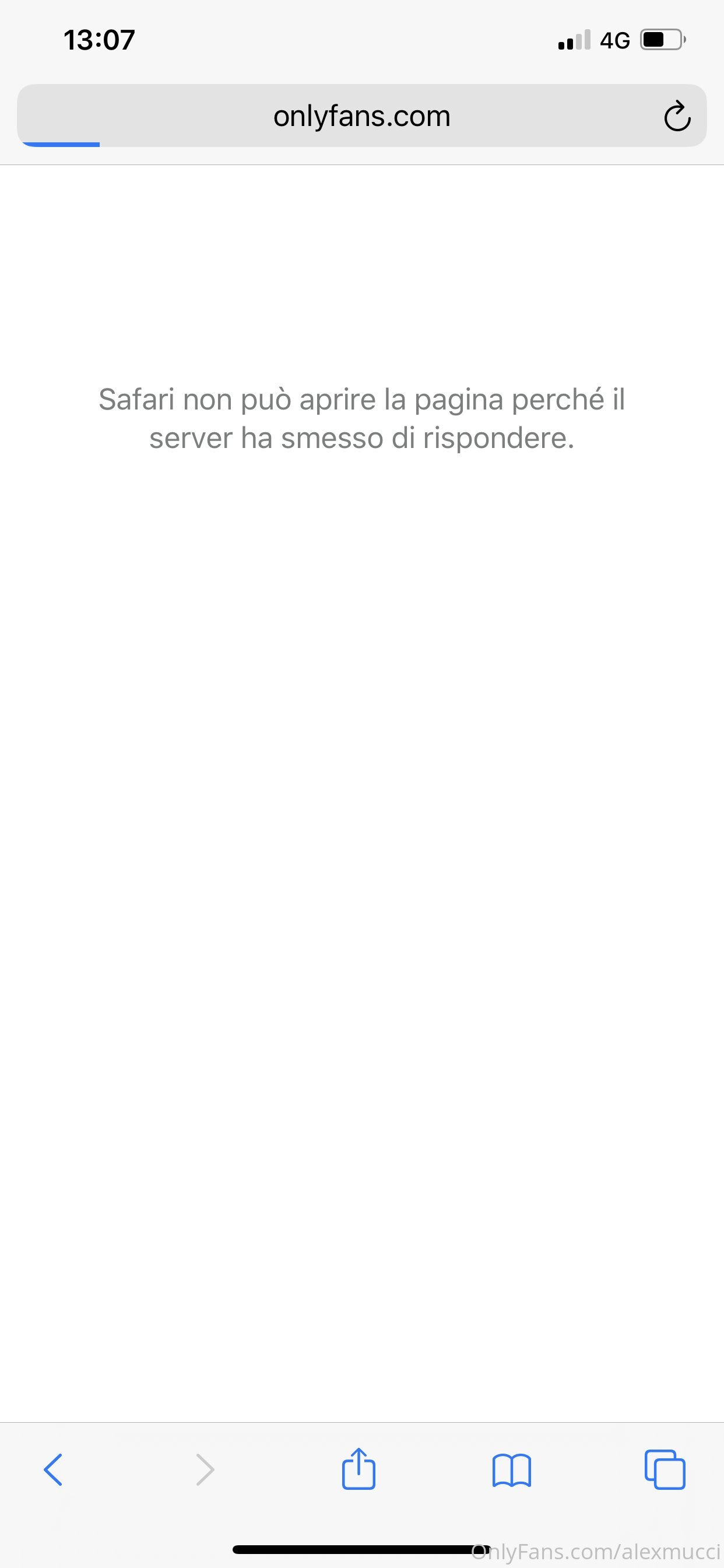The image size is (724, 1568).
Task: Reload the page
Action: [677, 116]
